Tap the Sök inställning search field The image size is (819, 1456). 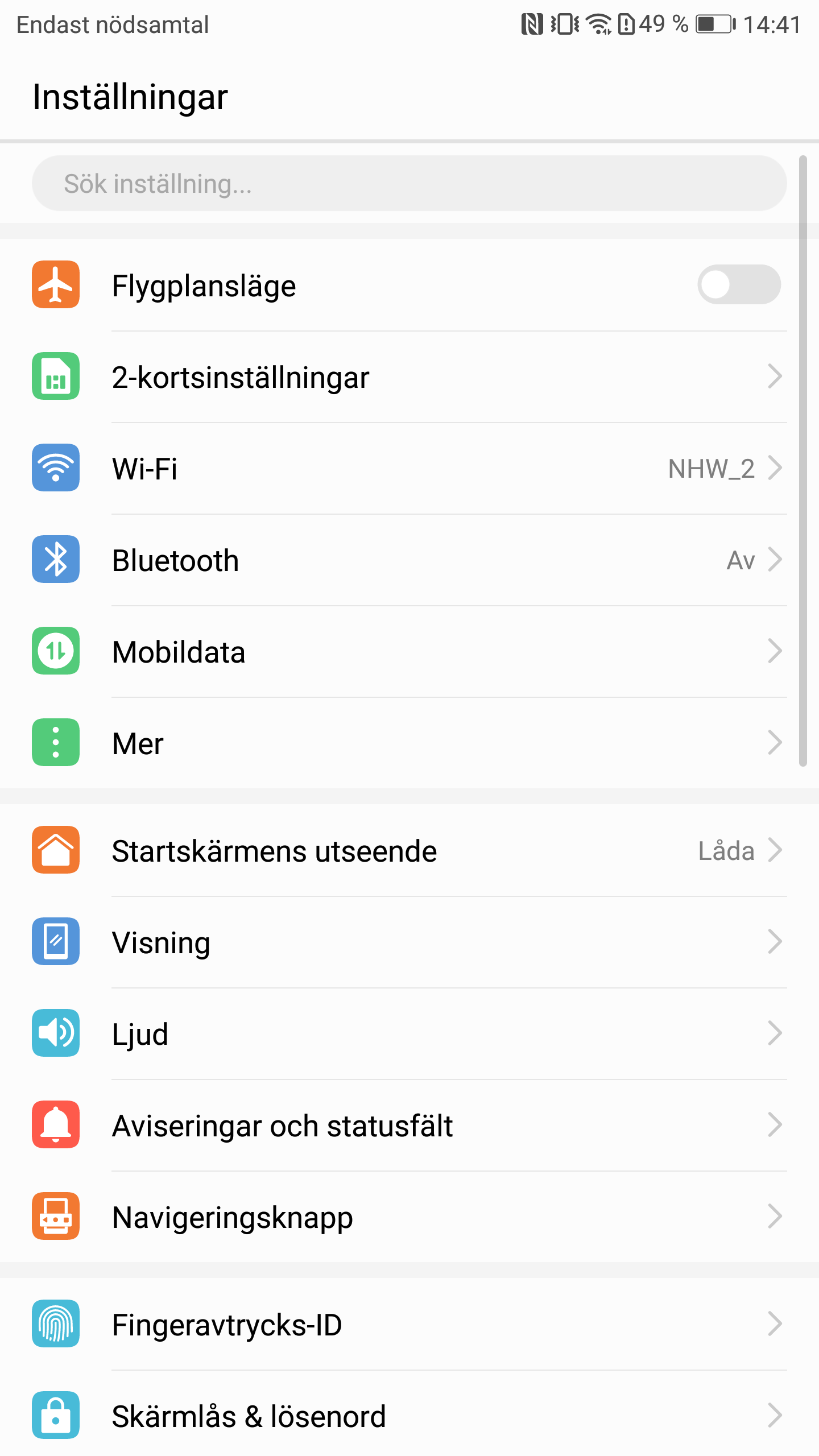coord(408,183)
